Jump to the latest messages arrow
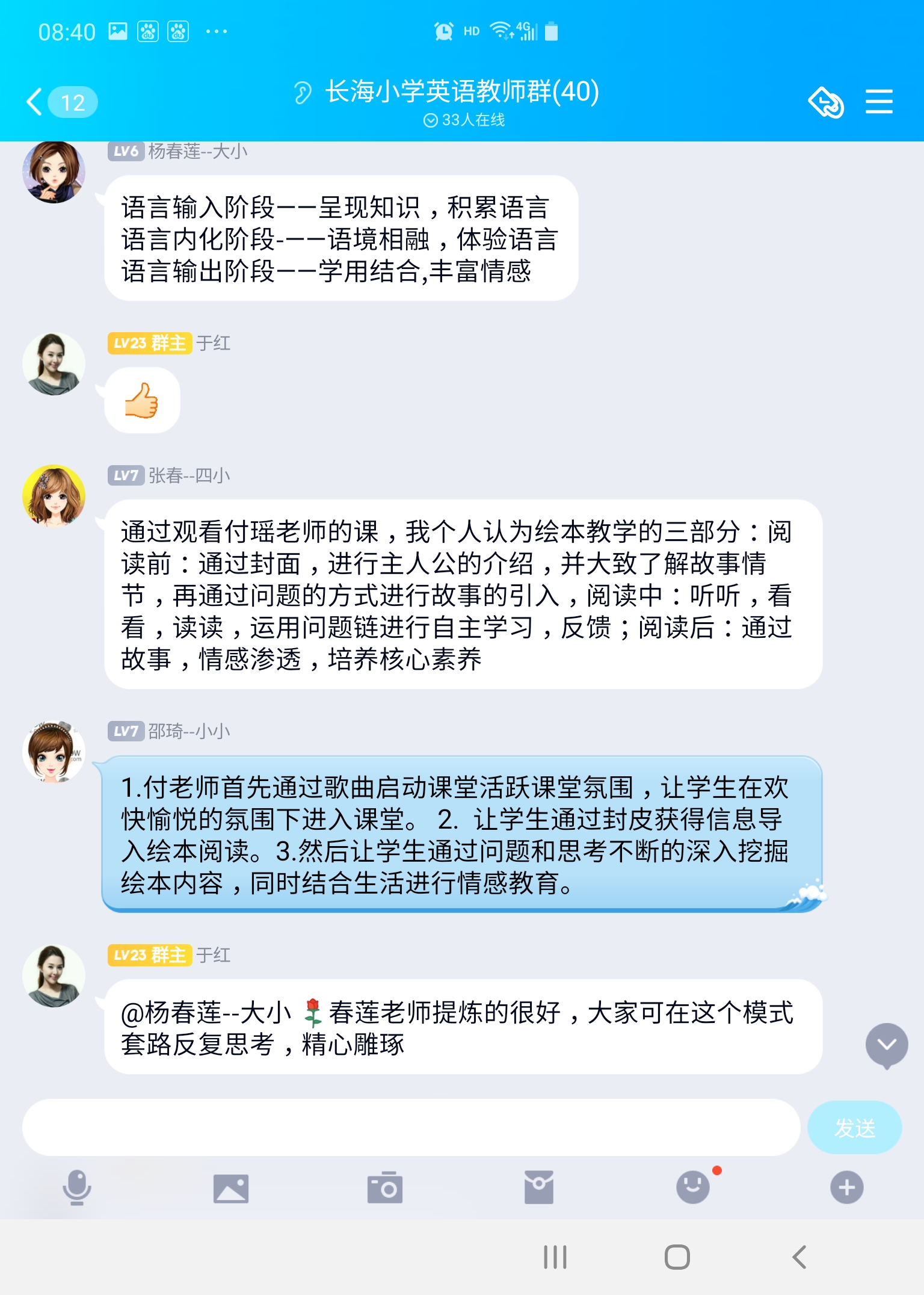 click(x=886, y=1045)
